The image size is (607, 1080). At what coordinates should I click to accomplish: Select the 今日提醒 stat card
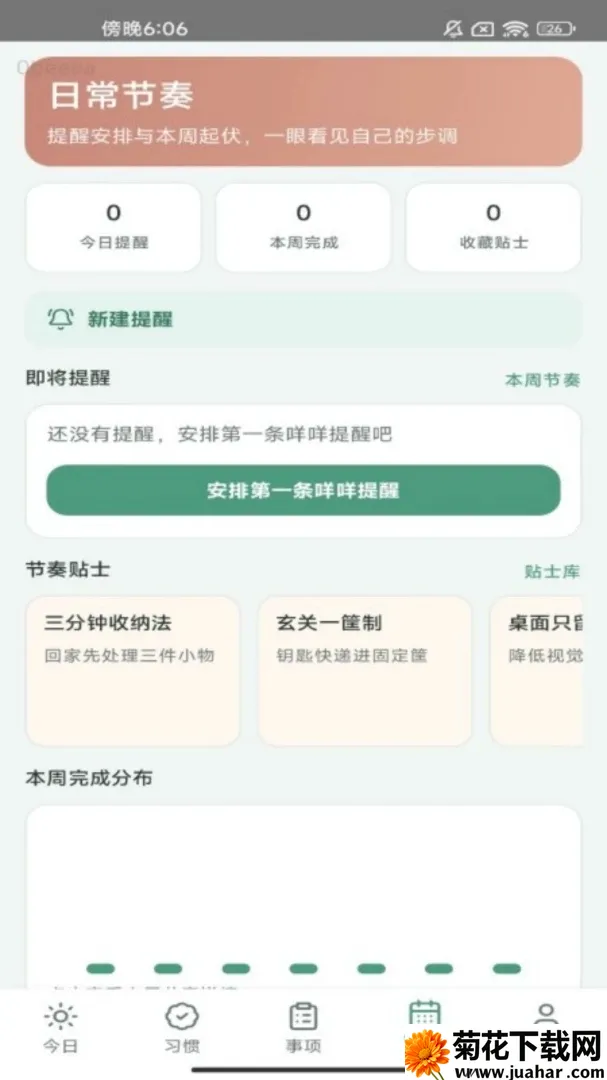[114, 227]
